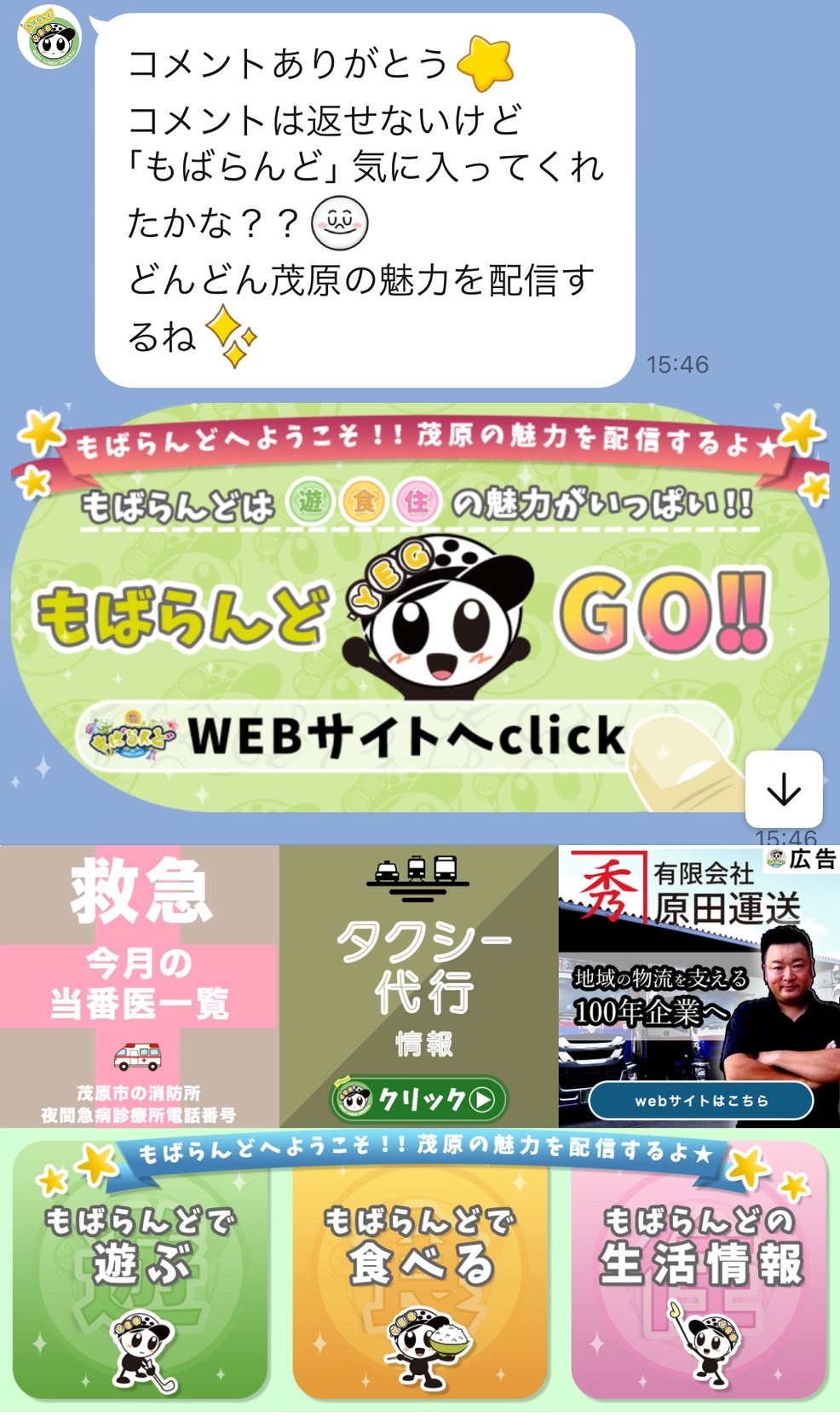The width and height of the screenshot is (840, 1416).
Task: Open タクシー代行情報 tile
Action: click(418, 986)
